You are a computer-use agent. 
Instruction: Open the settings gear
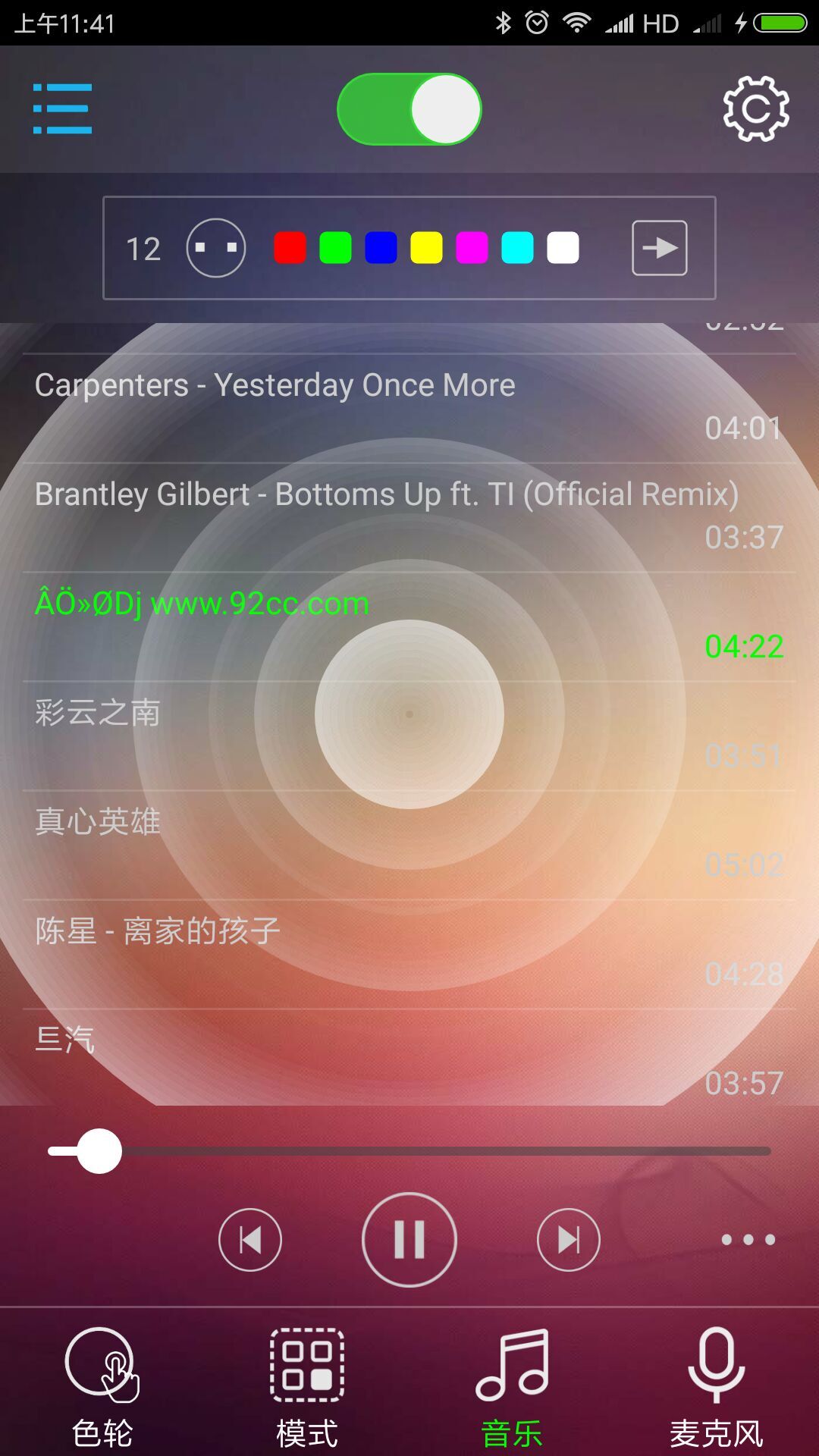click(x=757, y=108)
